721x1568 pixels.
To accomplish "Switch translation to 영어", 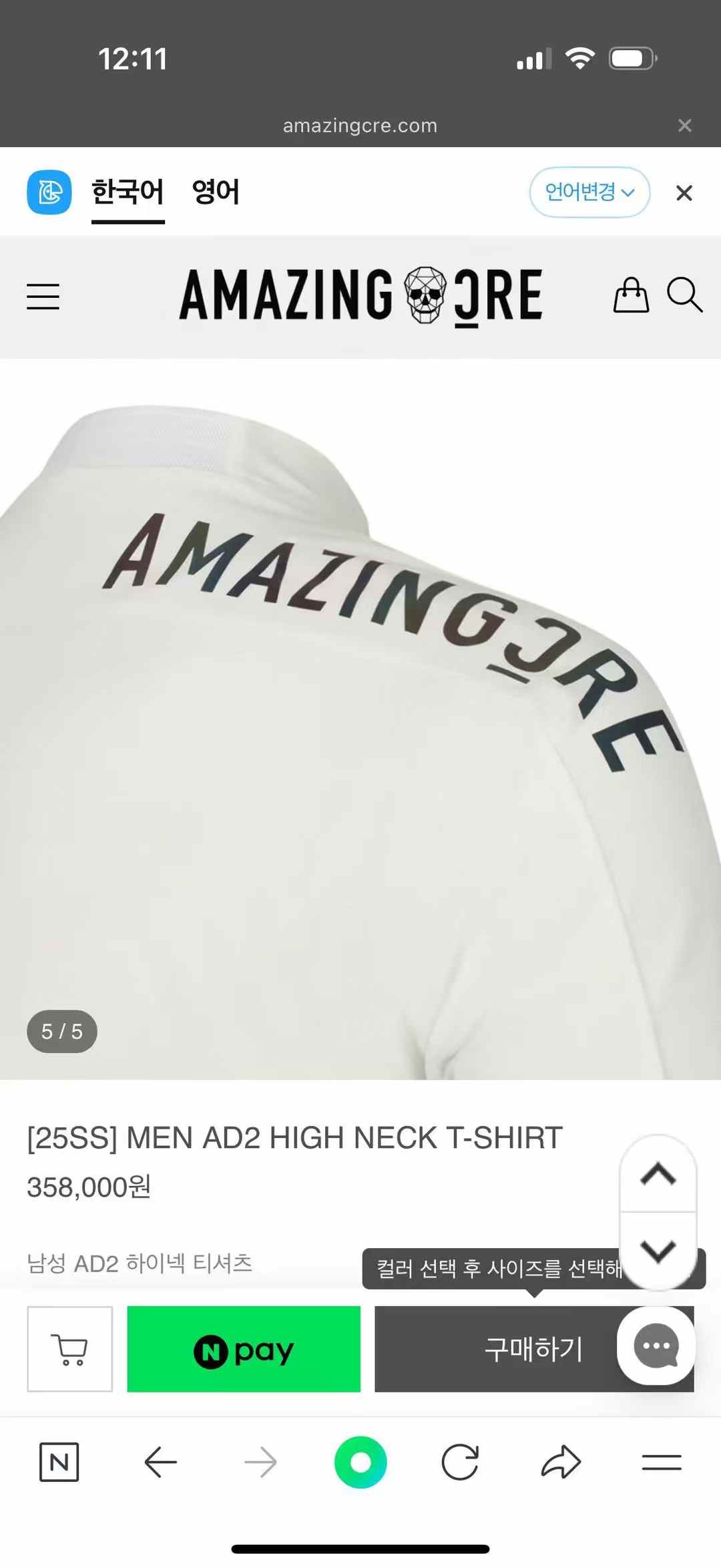I will [215, 192].
